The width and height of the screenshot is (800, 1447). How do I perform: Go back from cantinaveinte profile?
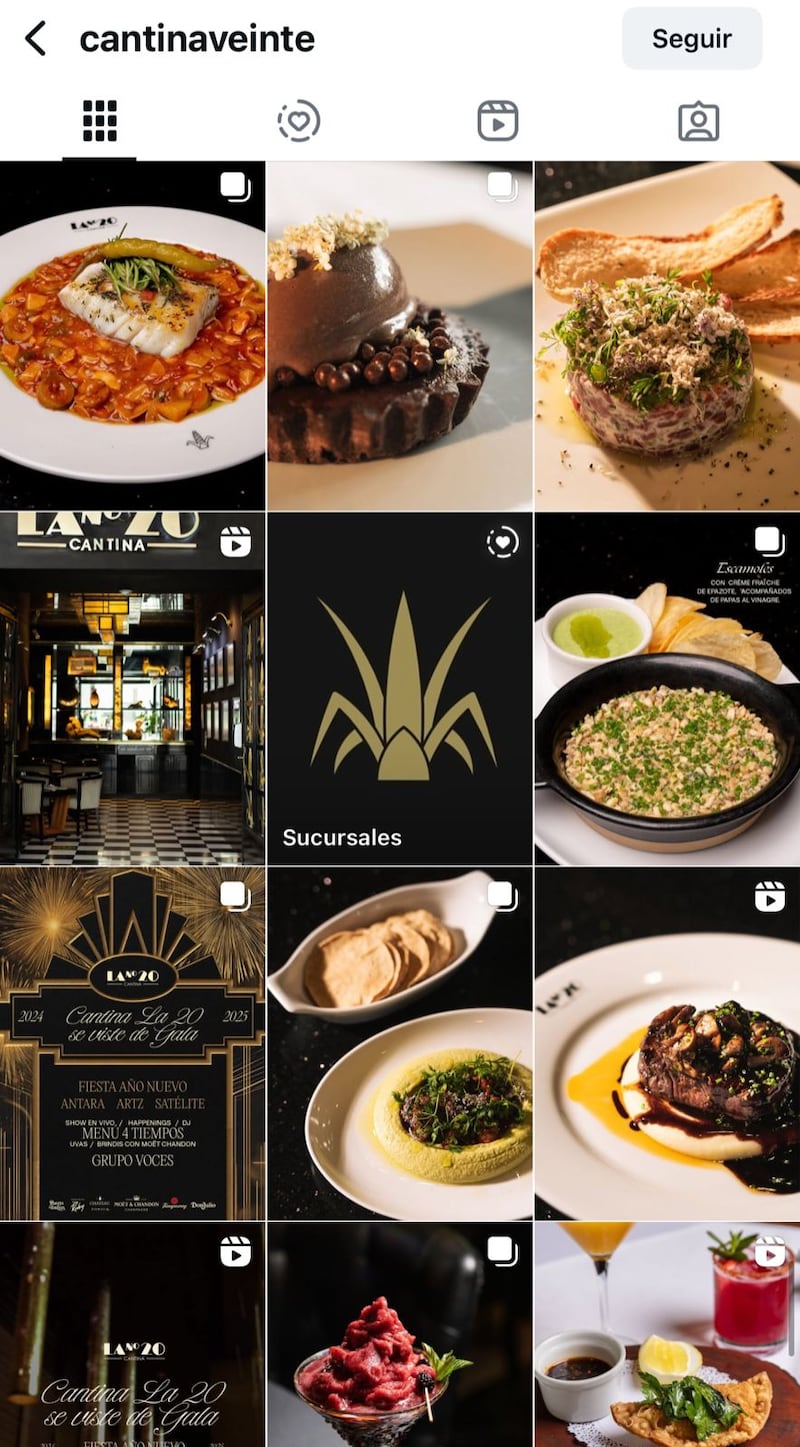36,39
